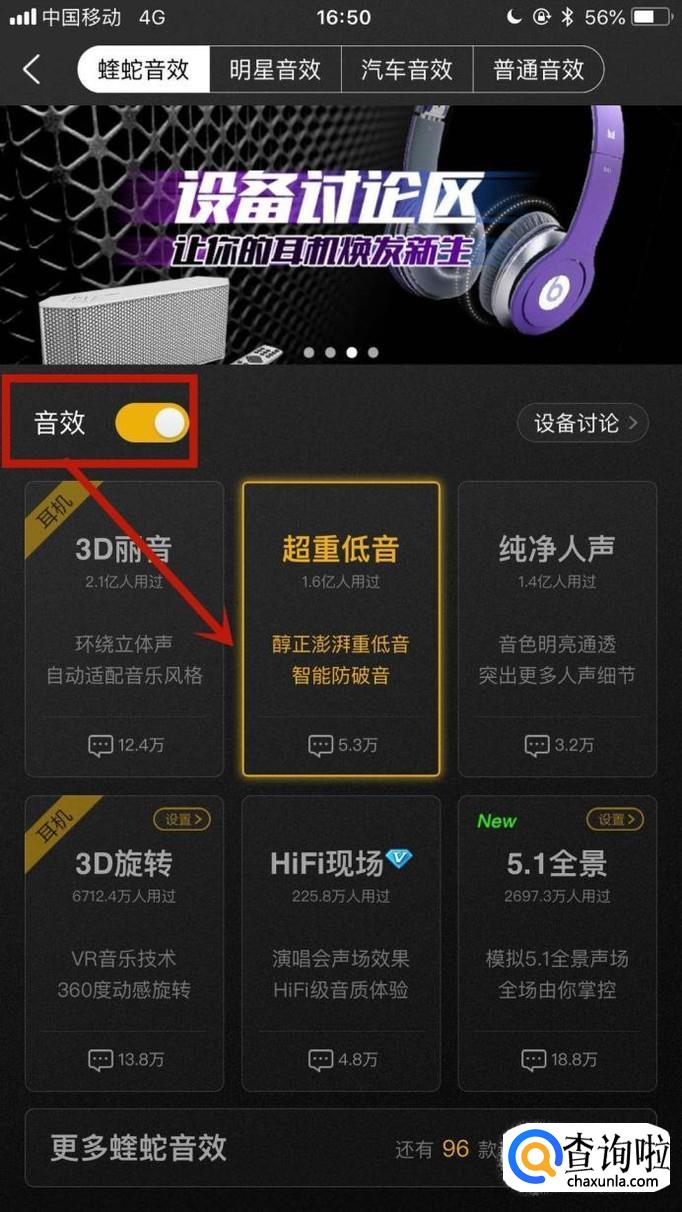Viewport: 682px width, 1212px height.
Task: Open the 更多蝰蛇音效 row
Action: pos(341,1148)
